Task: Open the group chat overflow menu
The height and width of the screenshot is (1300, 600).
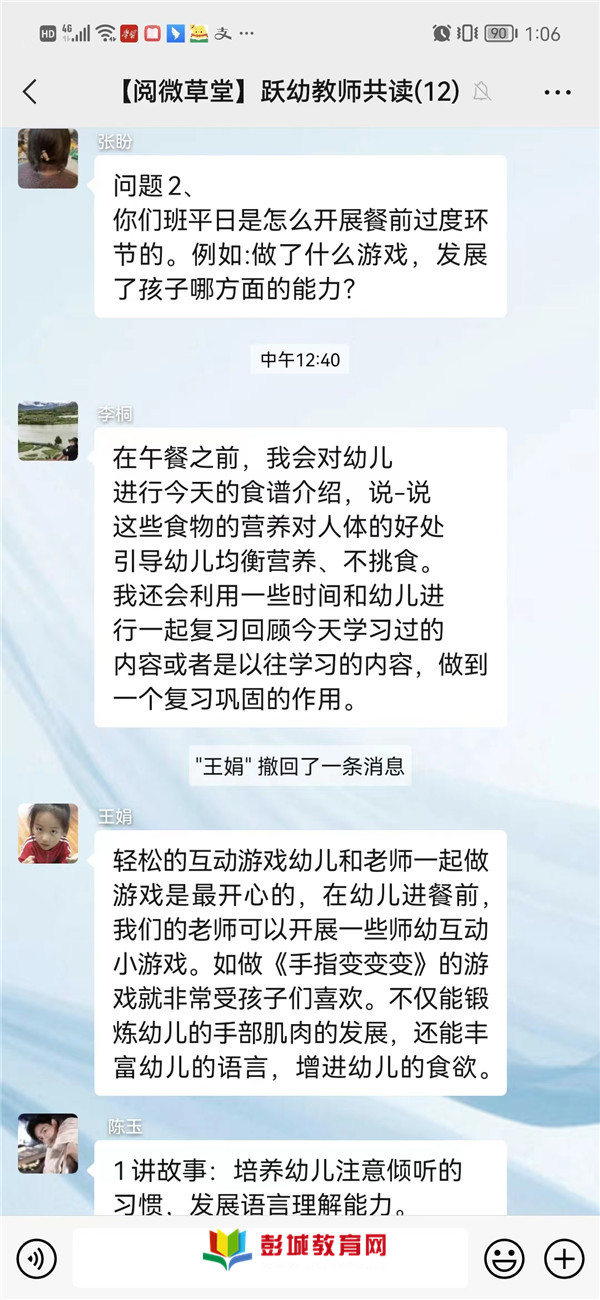Action: click(557, 92)
